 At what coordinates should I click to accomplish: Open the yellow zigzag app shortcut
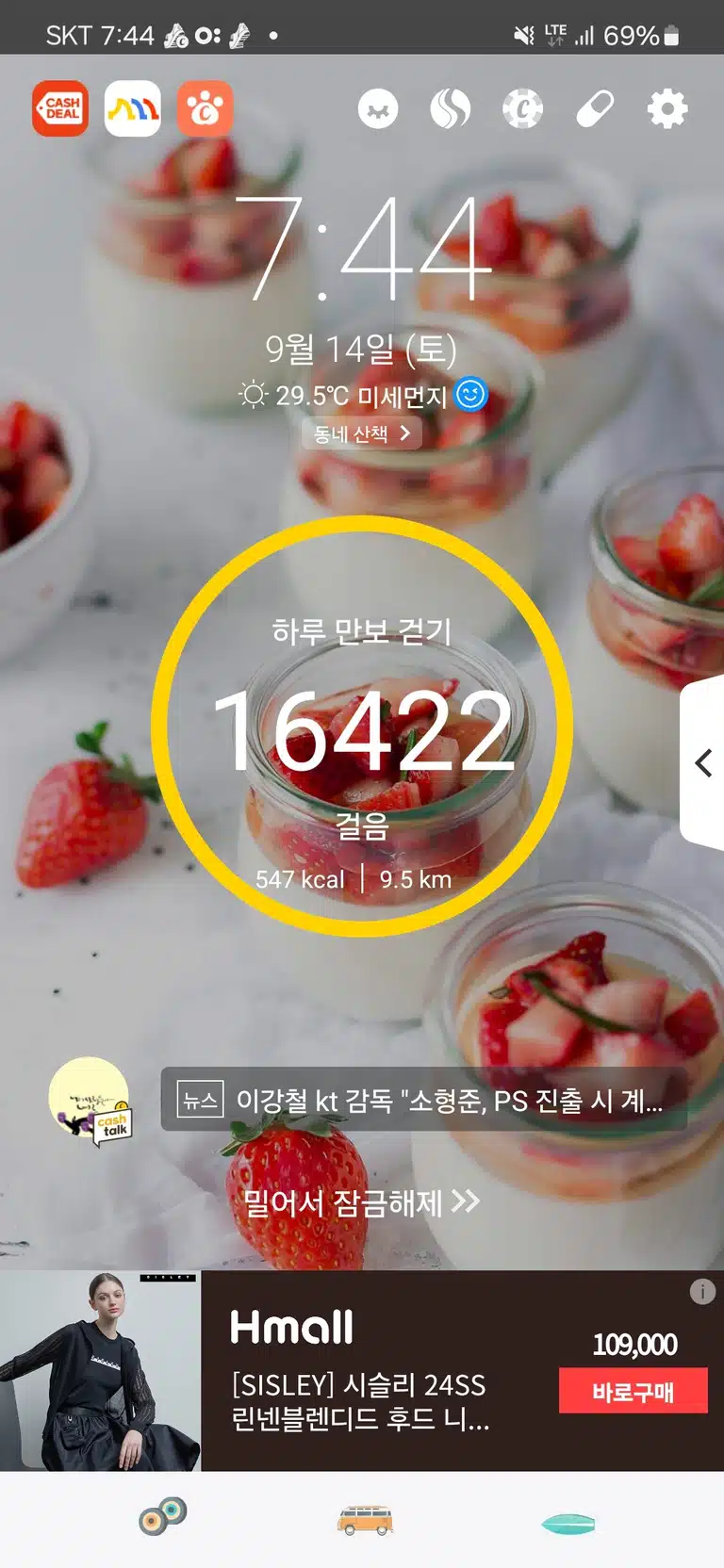[132, 109]
